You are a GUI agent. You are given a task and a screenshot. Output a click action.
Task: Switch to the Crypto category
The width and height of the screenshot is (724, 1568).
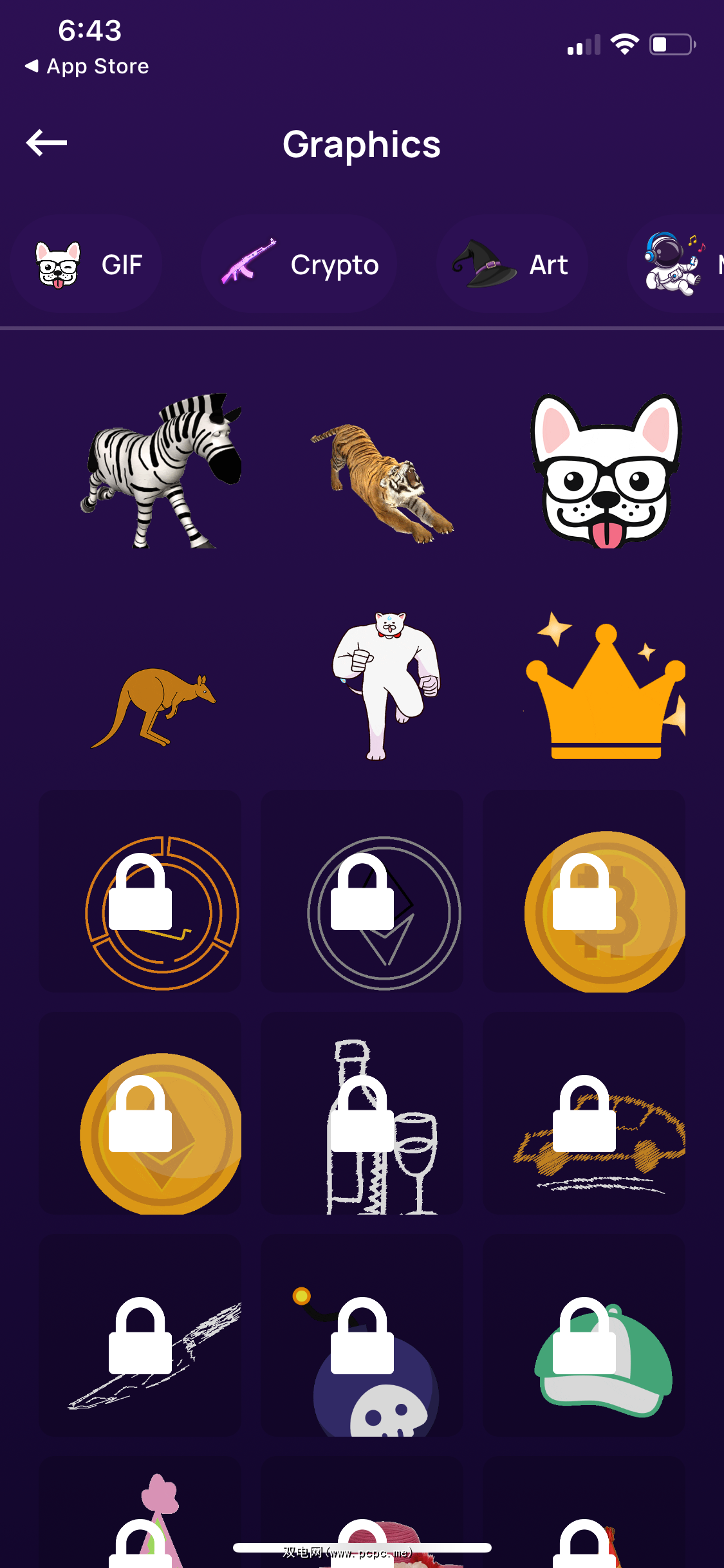(x=299, y=265)
